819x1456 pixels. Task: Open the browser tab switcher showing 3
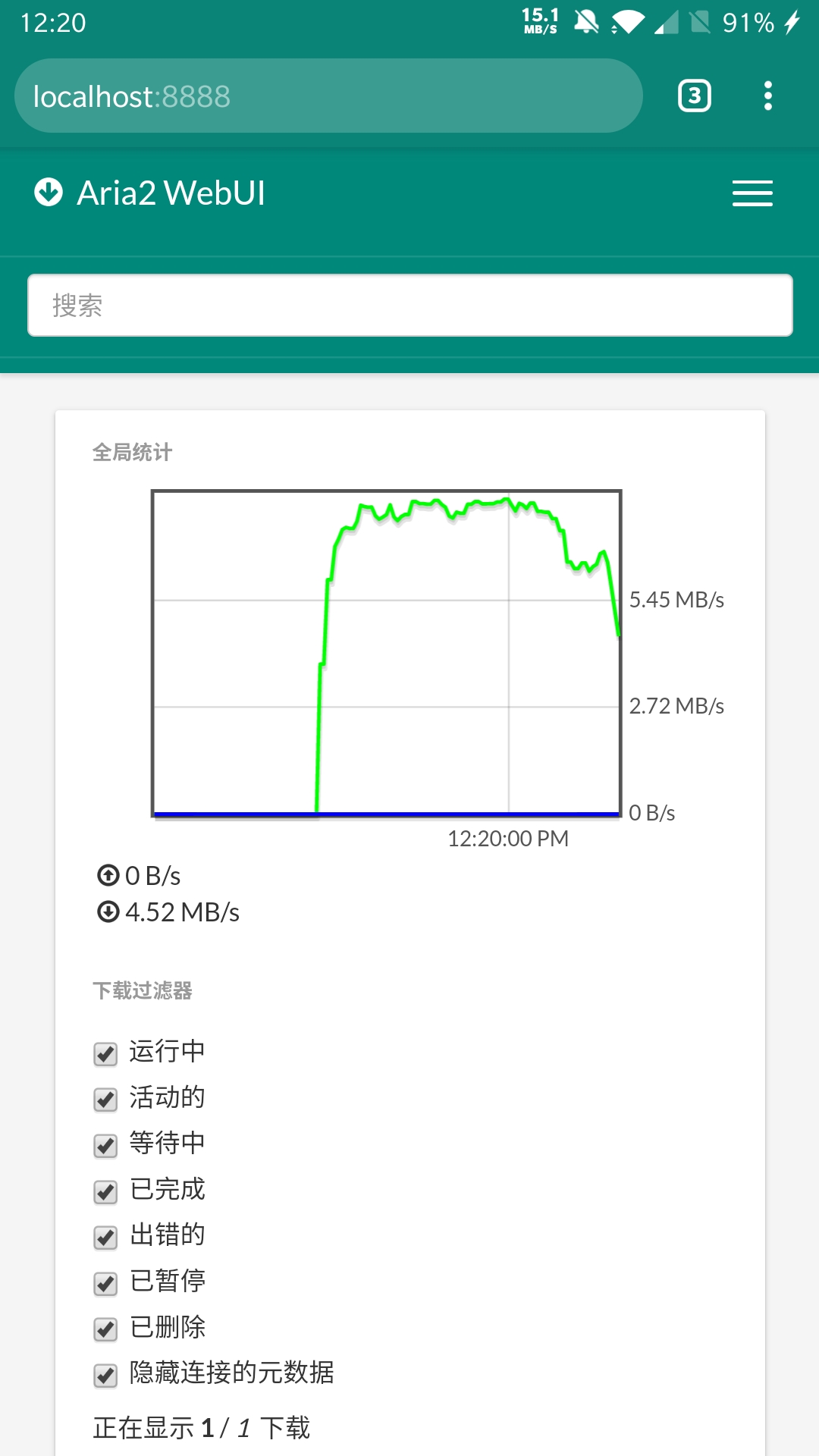pyautogui.click(x=694, y=96)
